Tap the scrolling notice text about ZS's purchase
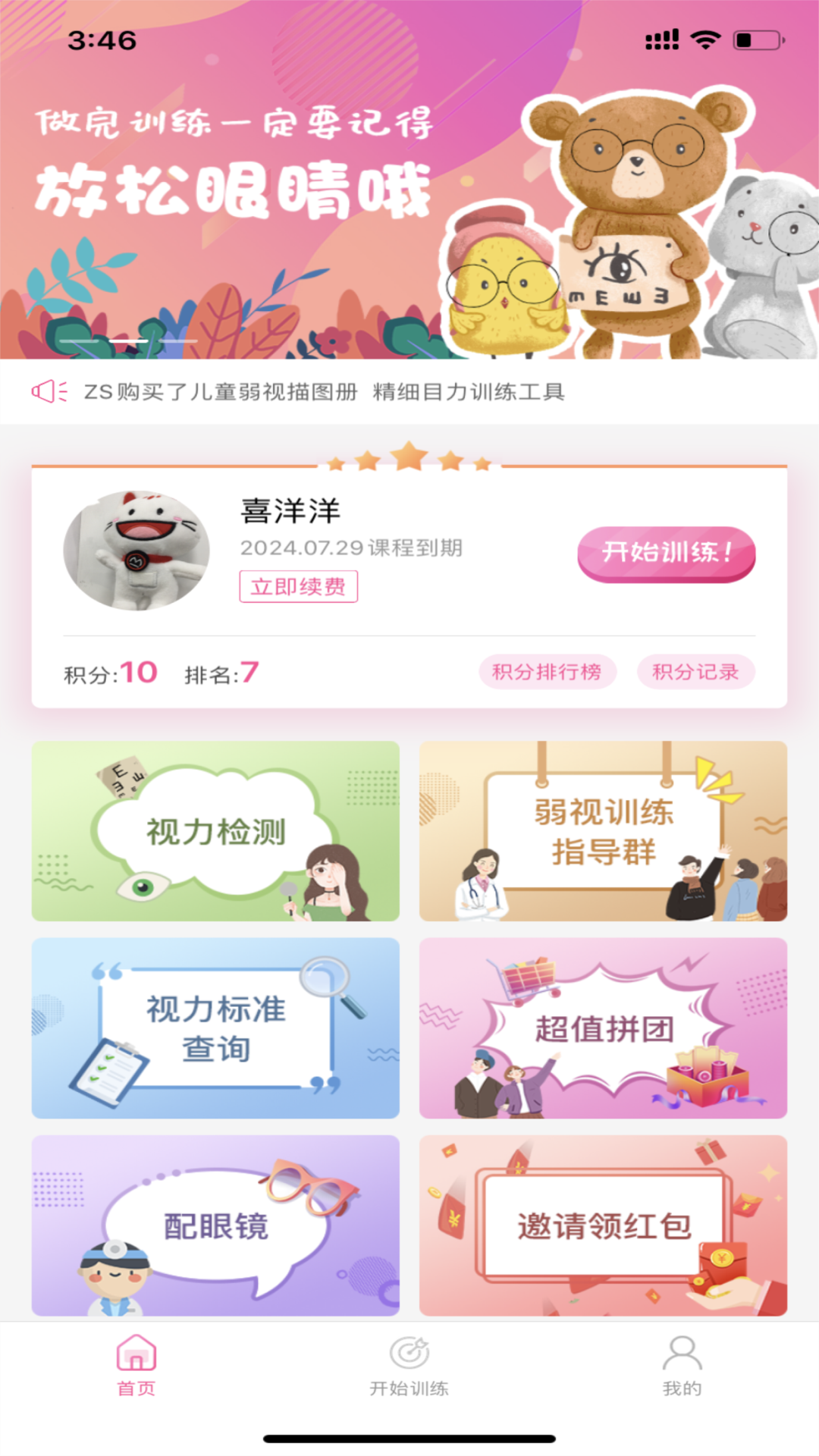This screenshot has height=1456, width=819. (326, 391)
